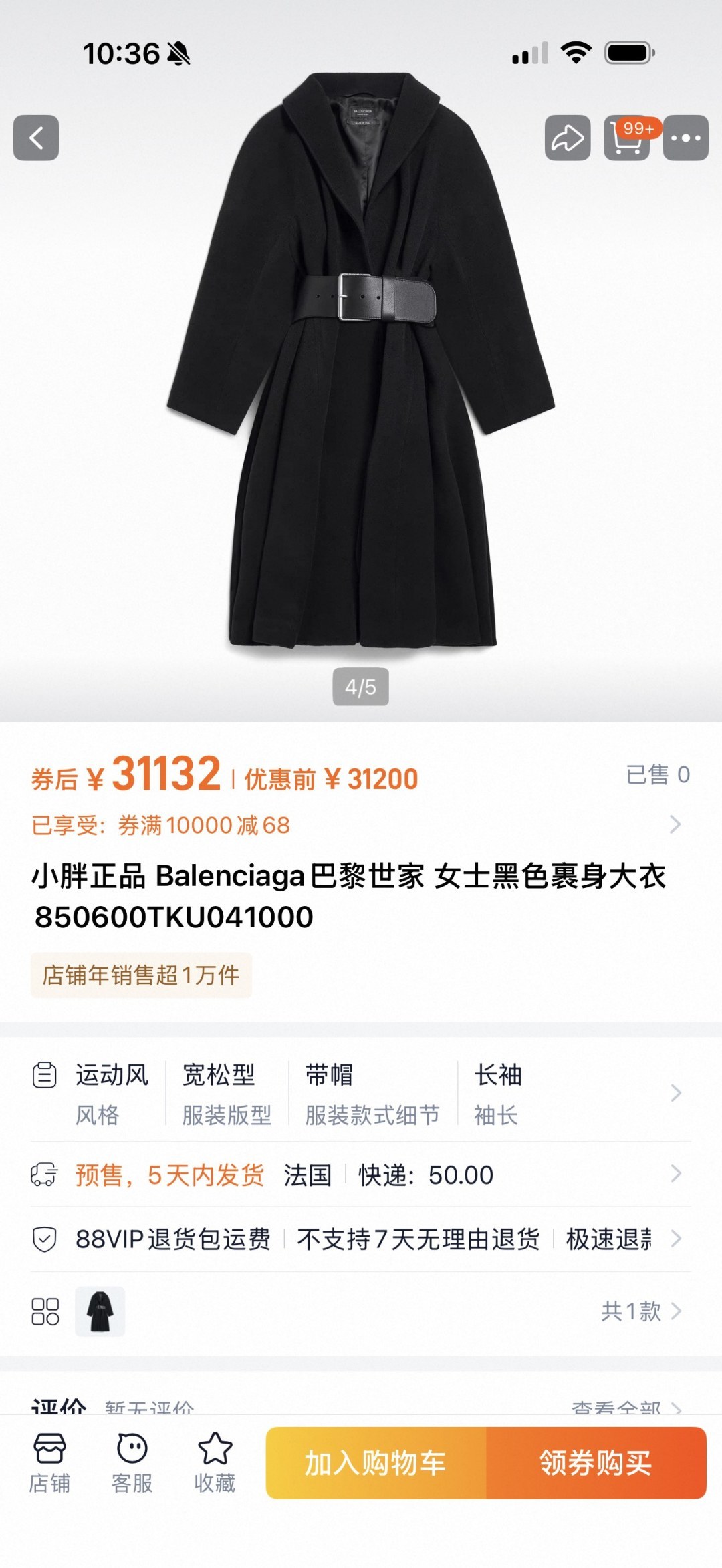Contact 客服 customer service
The height and width of the screenshot is (1568, 722).
(132, 1463)
